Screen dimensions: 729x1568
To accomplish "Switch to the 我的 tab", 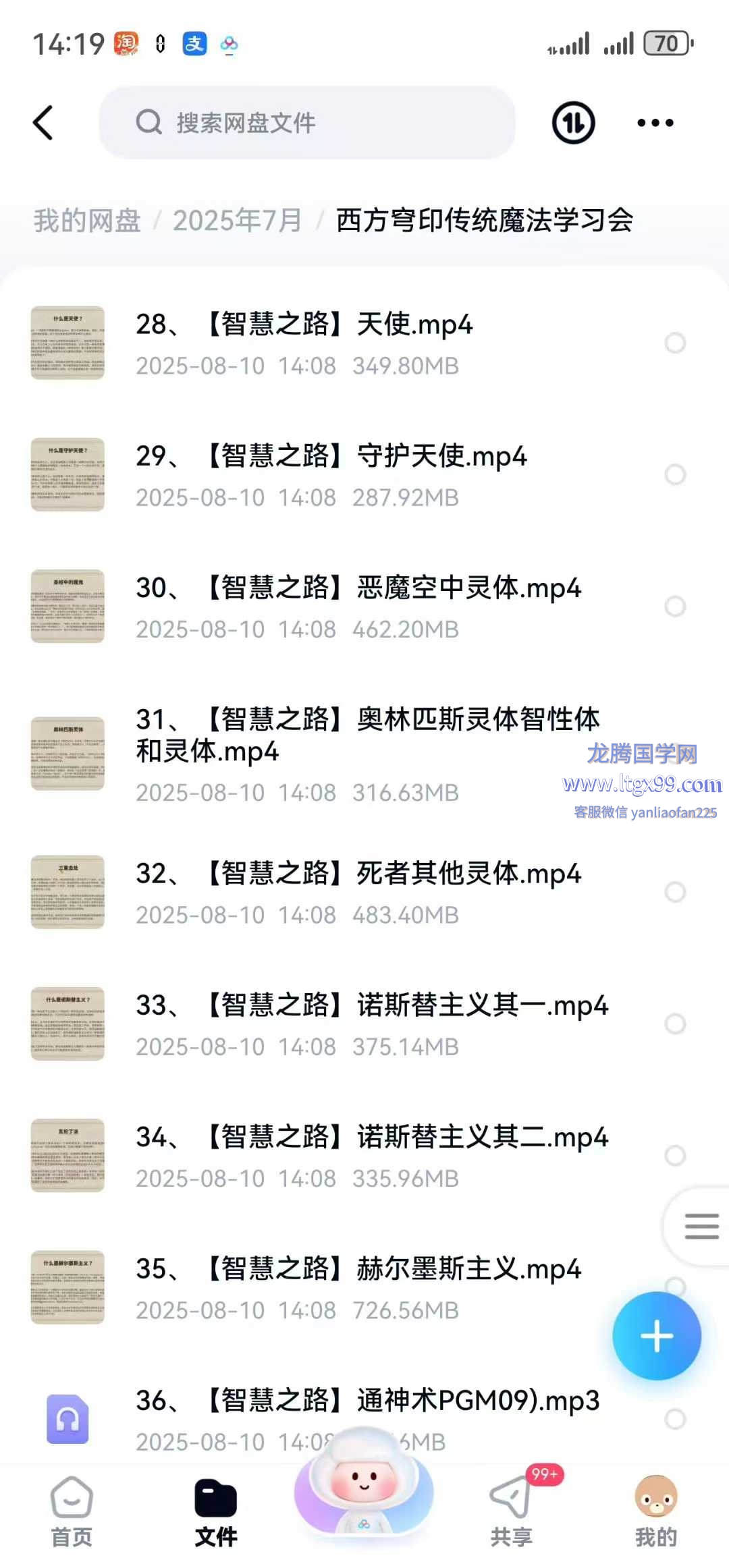I will point(655,1511).
